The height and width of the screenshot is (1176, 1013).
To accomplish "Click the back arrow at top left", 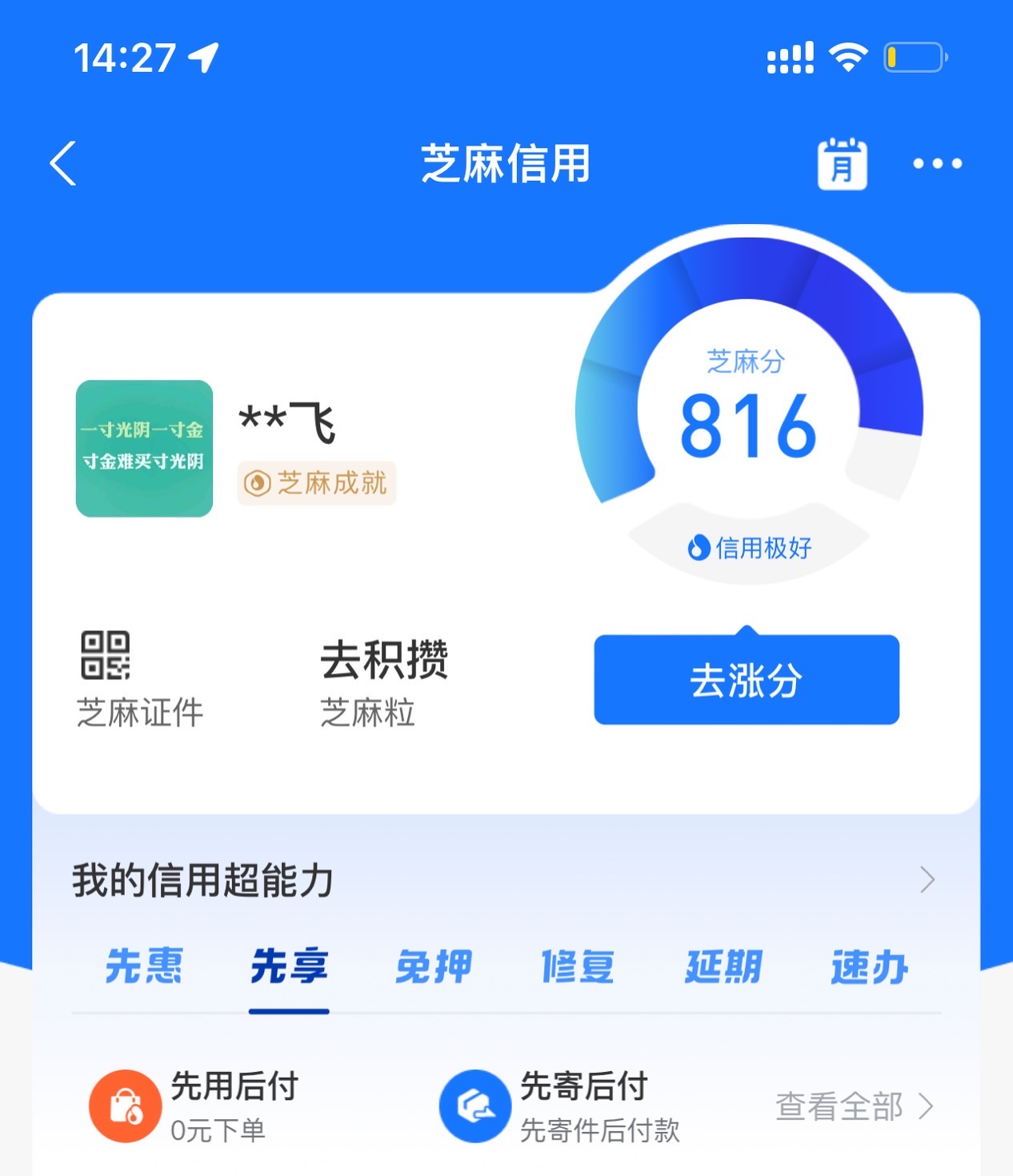I will point(61,163).
